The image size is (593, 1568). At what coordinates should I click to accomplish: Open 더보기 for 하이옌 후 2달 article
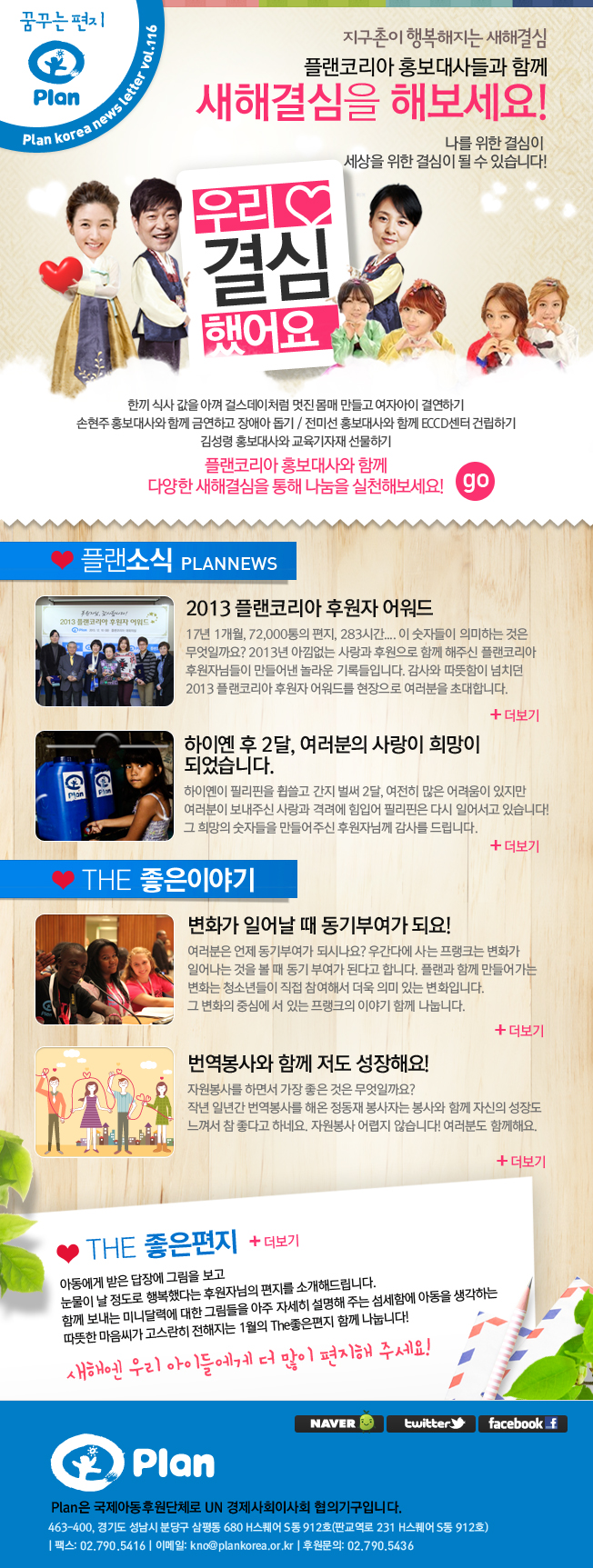515,846
